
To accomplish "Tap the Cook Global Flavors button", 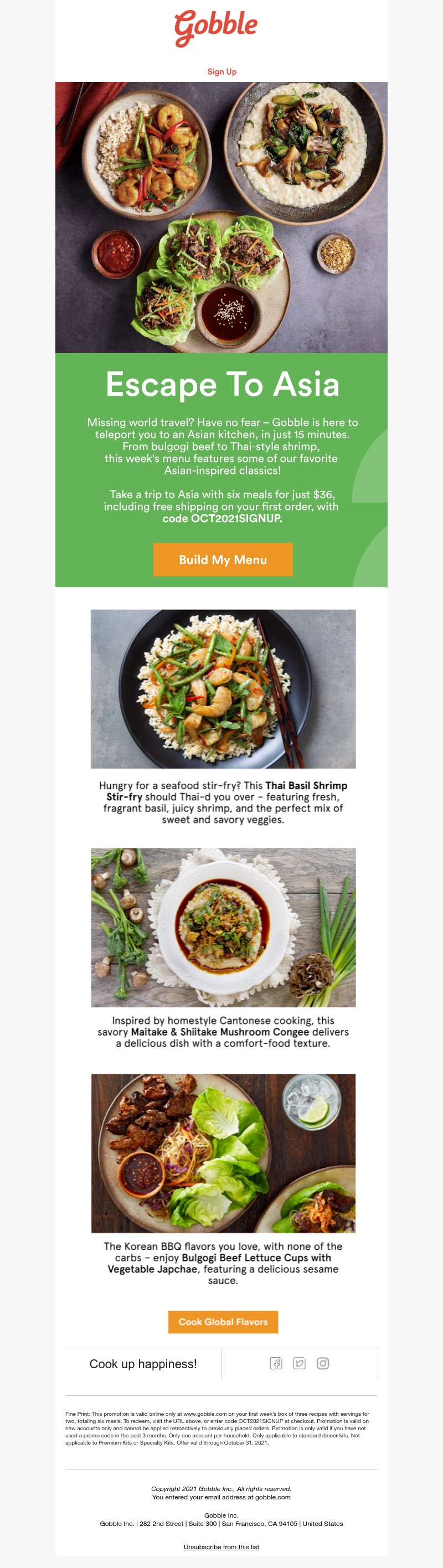I will point(223,1322).
